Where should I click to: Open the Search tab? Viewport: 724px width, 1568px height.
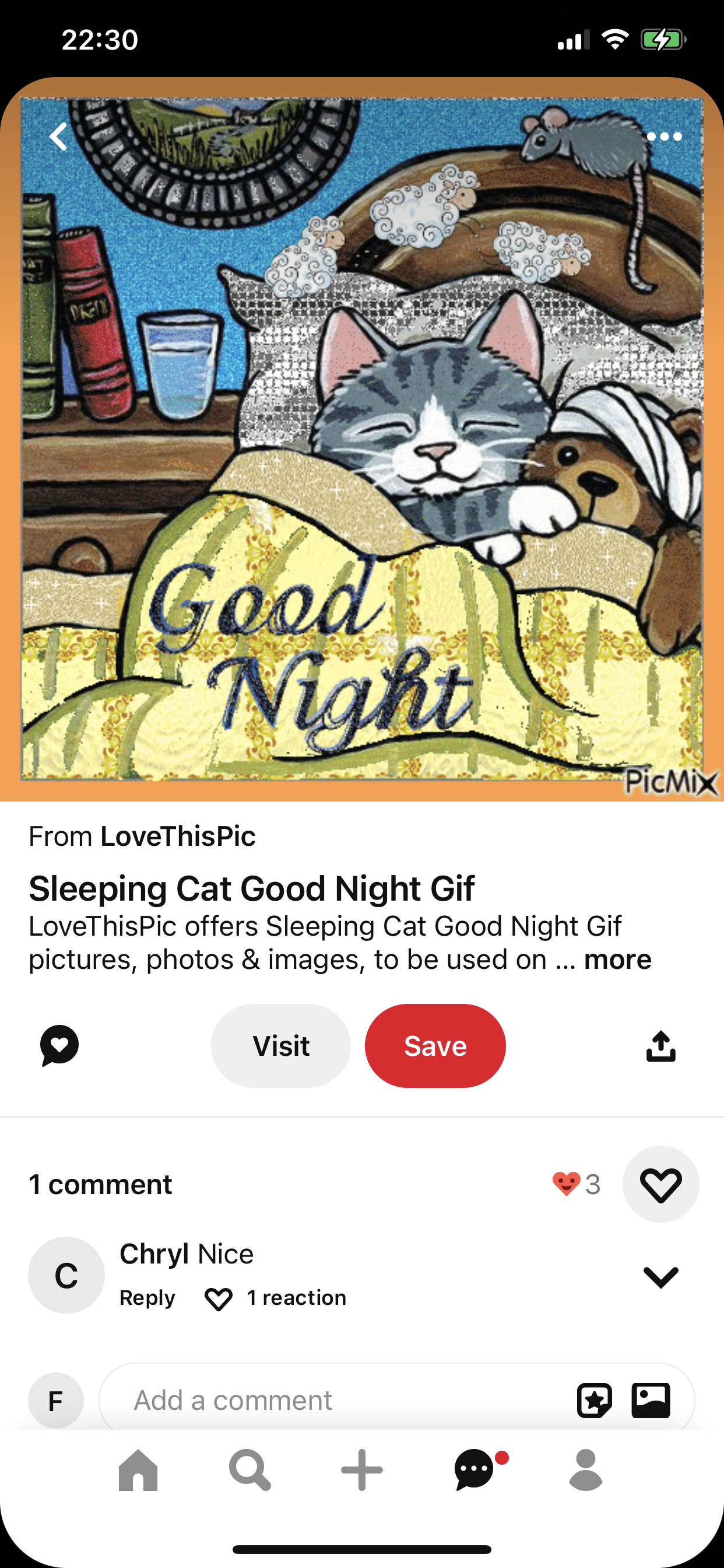tap(249, 1471)
